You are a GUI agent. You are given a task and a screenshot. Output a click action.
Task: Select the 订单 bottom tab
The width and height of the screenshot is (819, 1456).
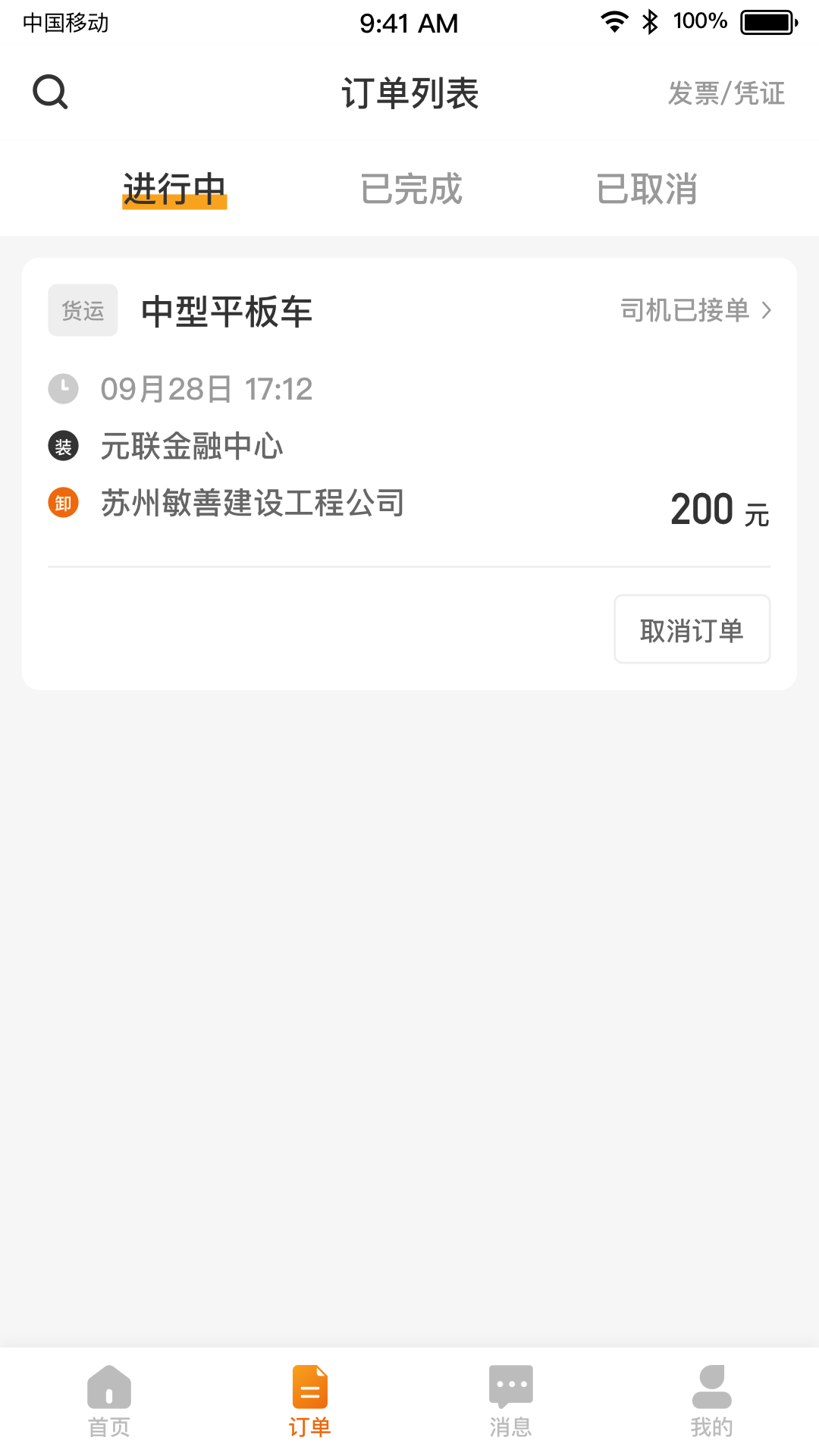[309, 1401]
